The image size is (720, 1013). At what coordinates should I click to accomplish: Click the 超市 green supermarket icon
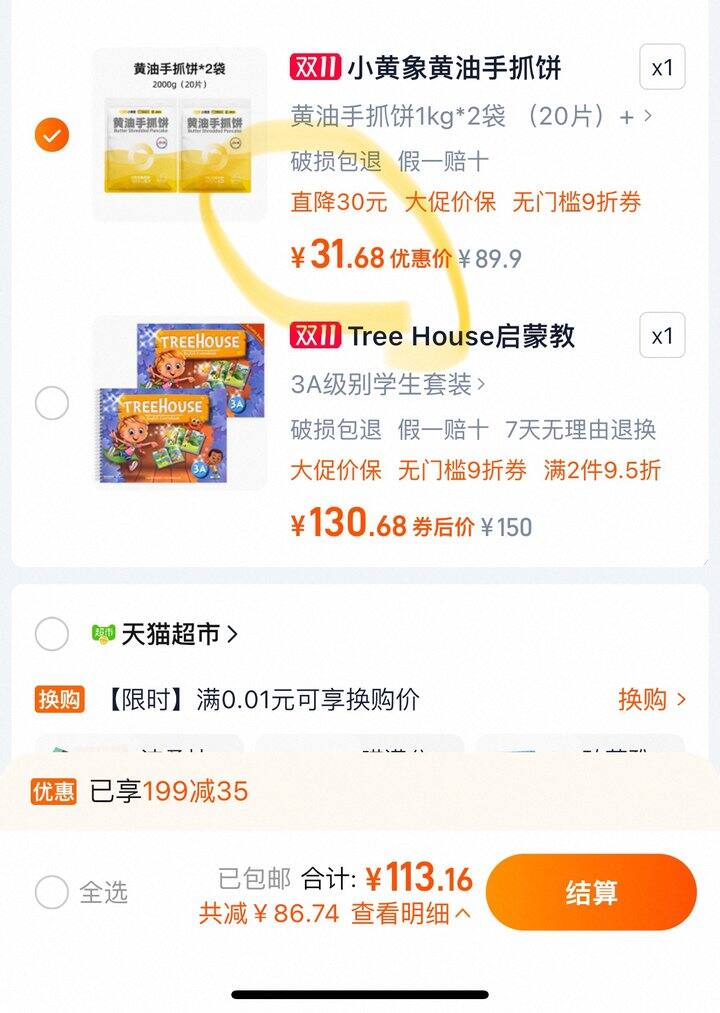tap(104, 634)
